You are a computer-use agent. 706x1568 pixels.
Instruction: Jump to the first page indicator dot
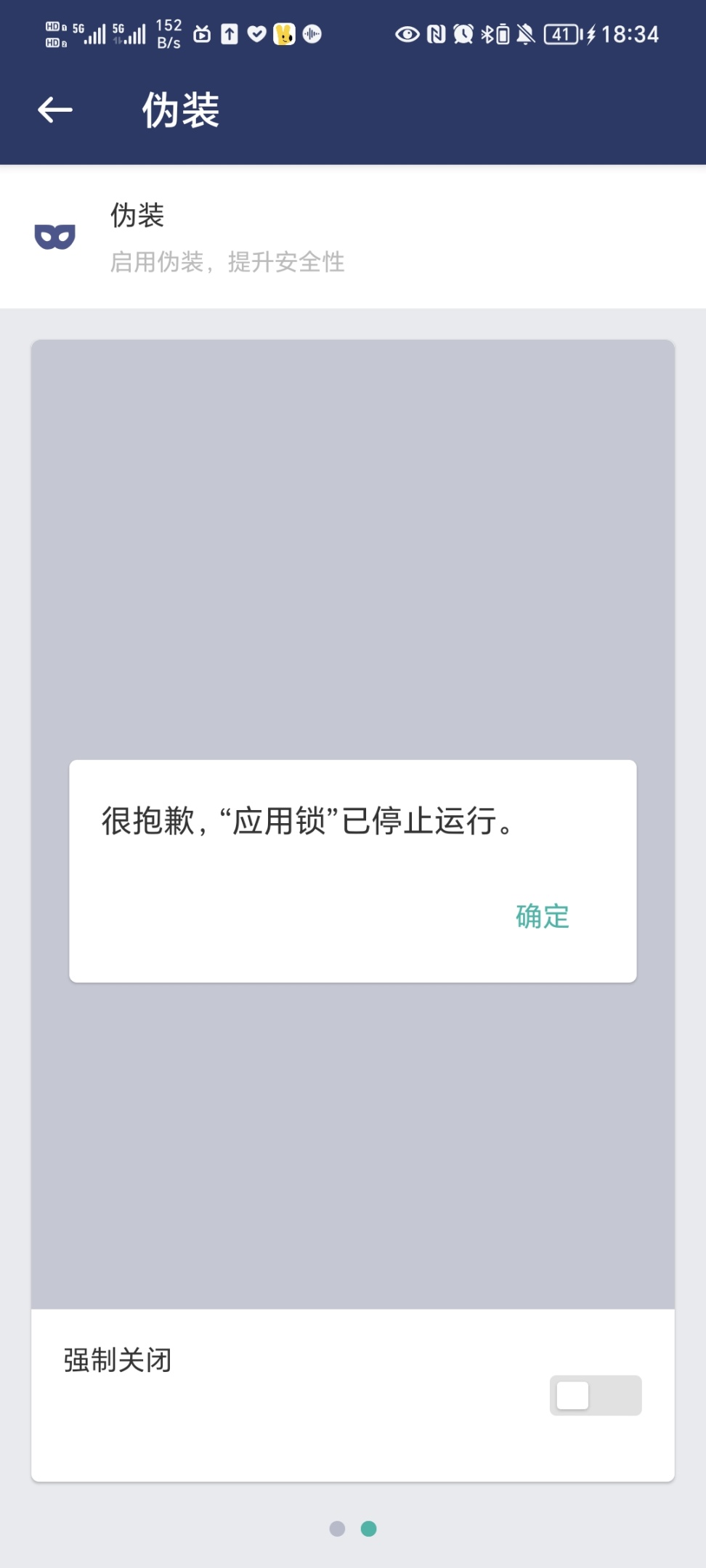click(337, 1528)
